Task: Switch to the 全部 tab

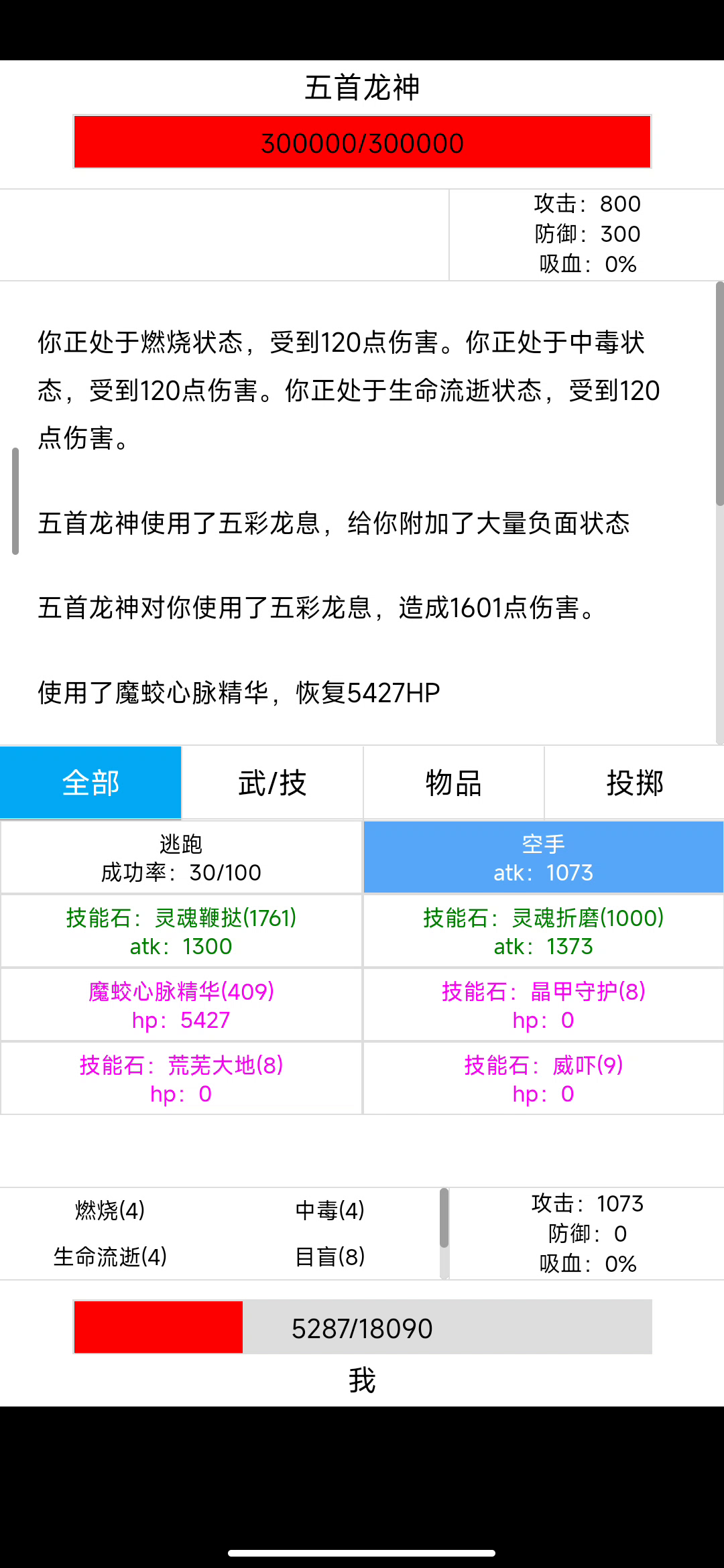Action: click(x=90, y=783)
